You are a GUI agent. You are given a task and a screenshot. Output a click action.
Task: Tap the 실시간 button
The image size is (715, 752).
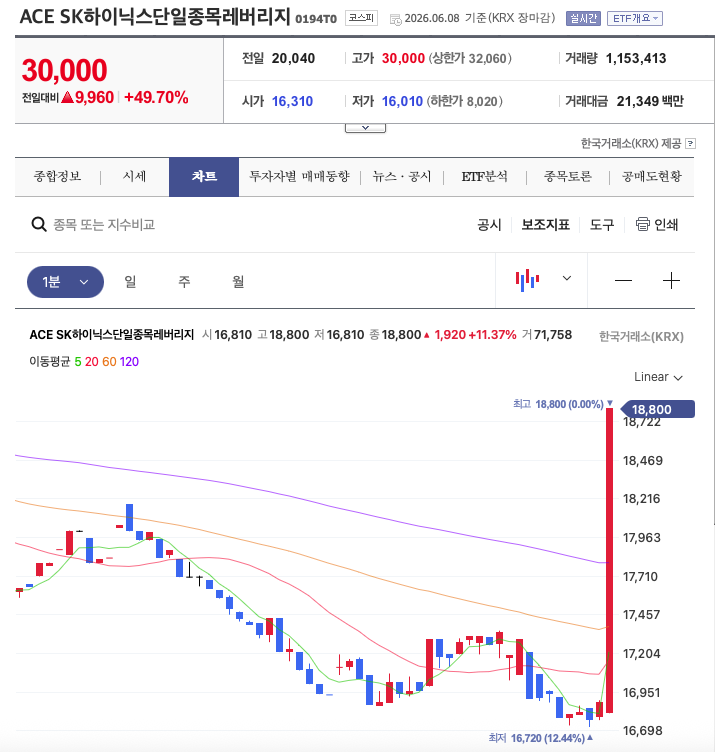tap(583, 18)
